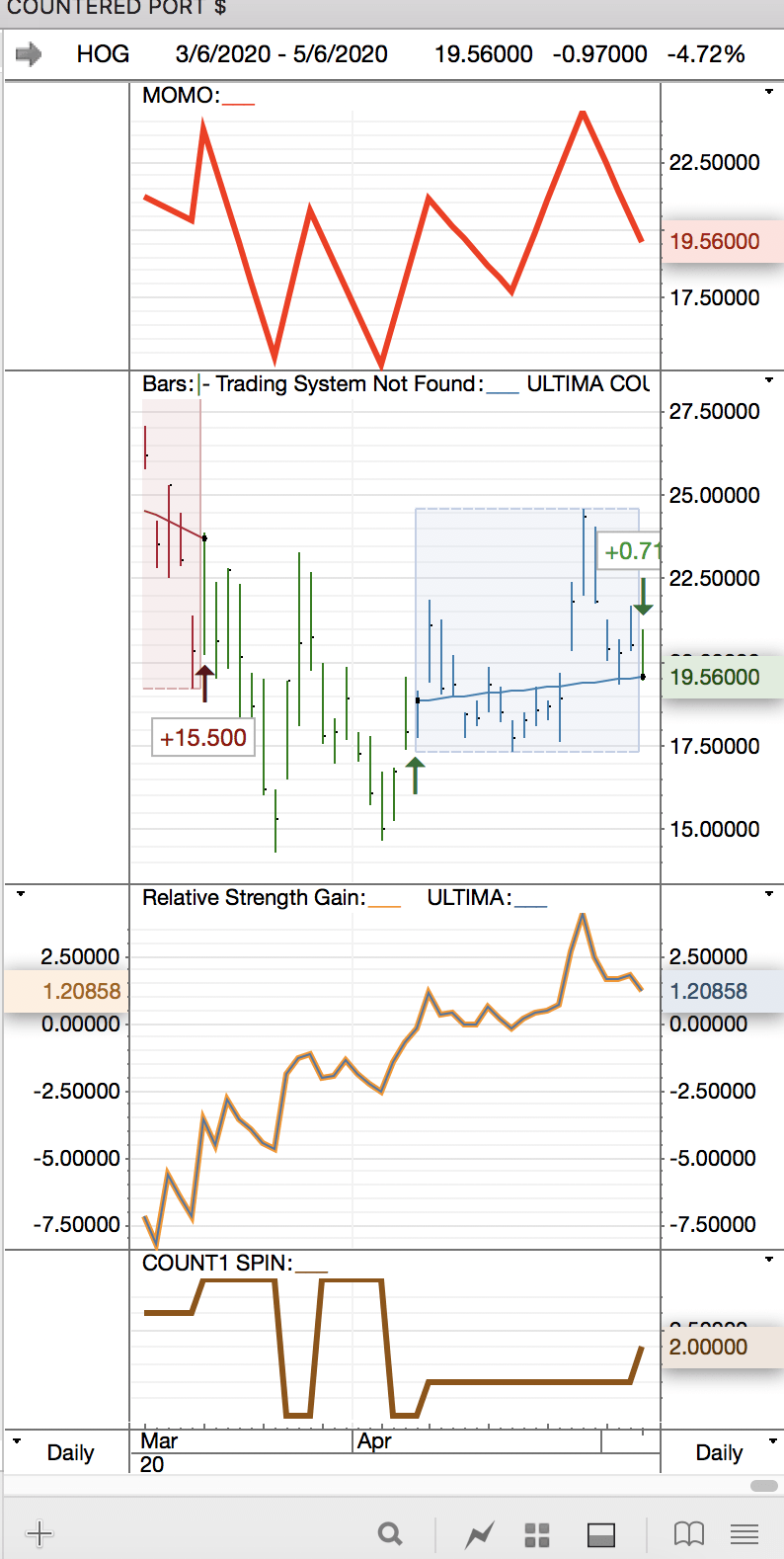The height and width of the screenshot is (1559, 784).
Task: Open the book icon
Action: point(688,1534)
